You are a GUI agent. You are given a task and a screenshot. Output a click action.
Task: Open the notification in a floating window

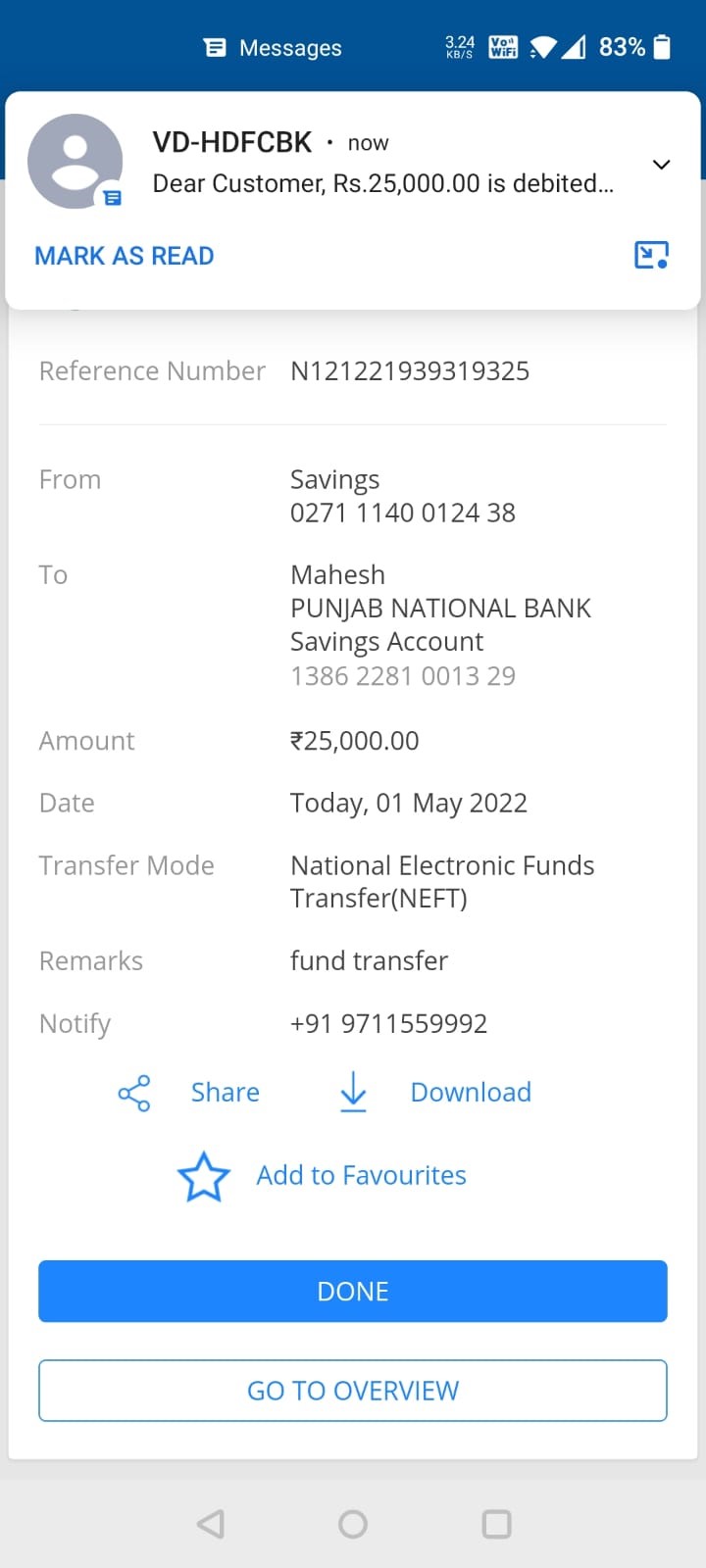coord(651,256)
